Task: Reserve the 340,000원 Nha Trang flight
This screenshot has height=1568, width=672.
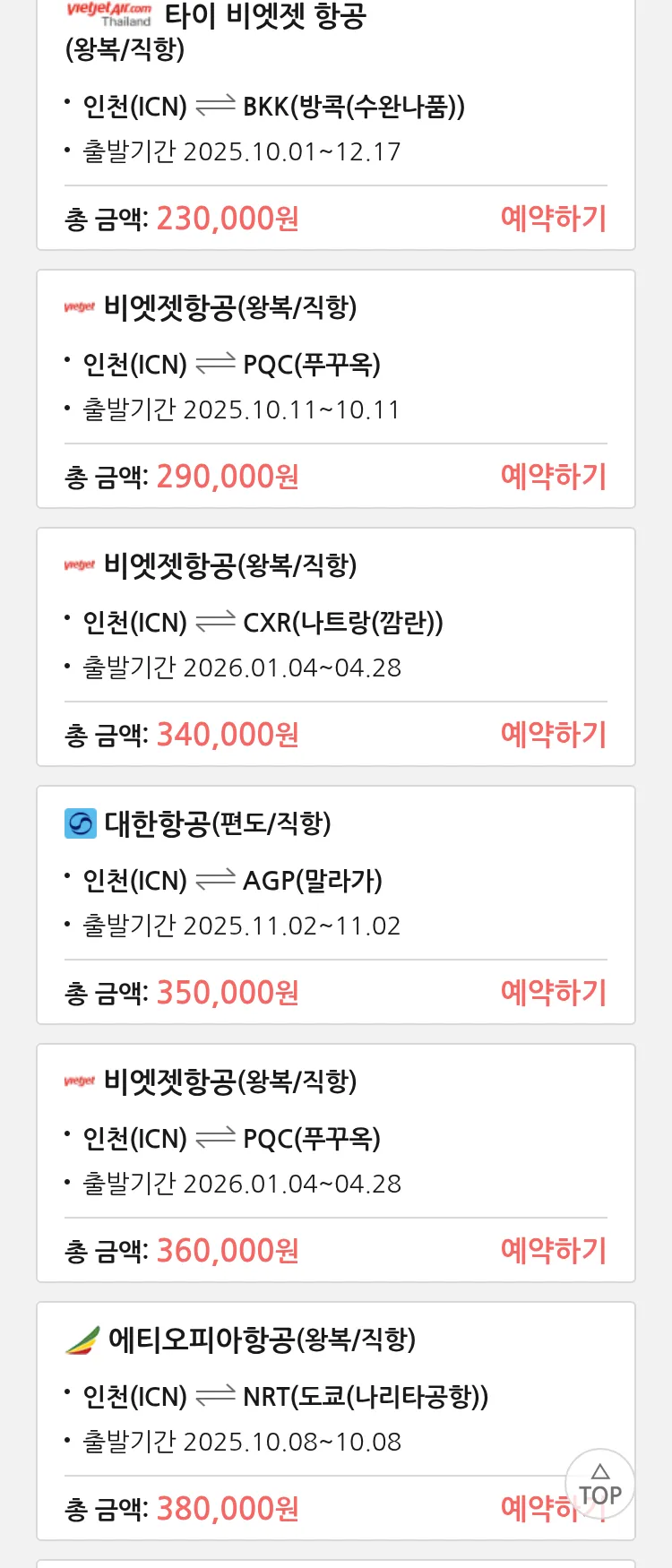Action: pos(553,735)
